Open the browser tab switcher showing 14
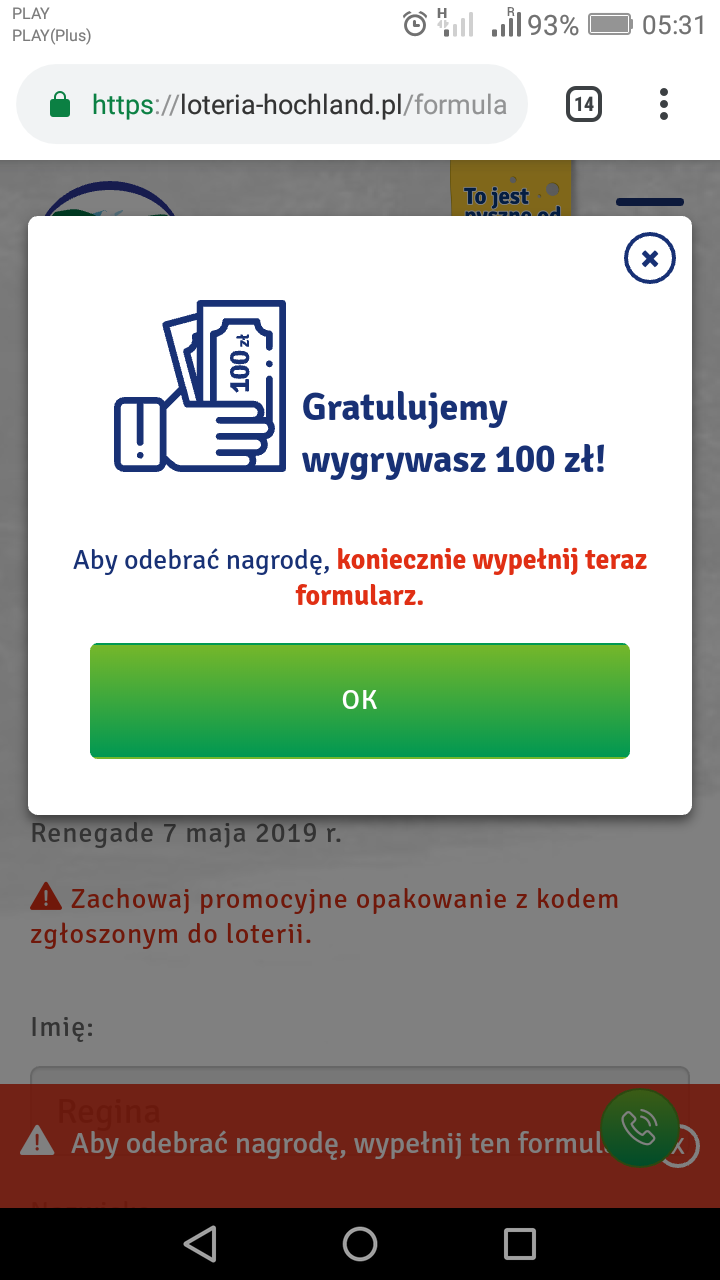 [x=584, y=104]
